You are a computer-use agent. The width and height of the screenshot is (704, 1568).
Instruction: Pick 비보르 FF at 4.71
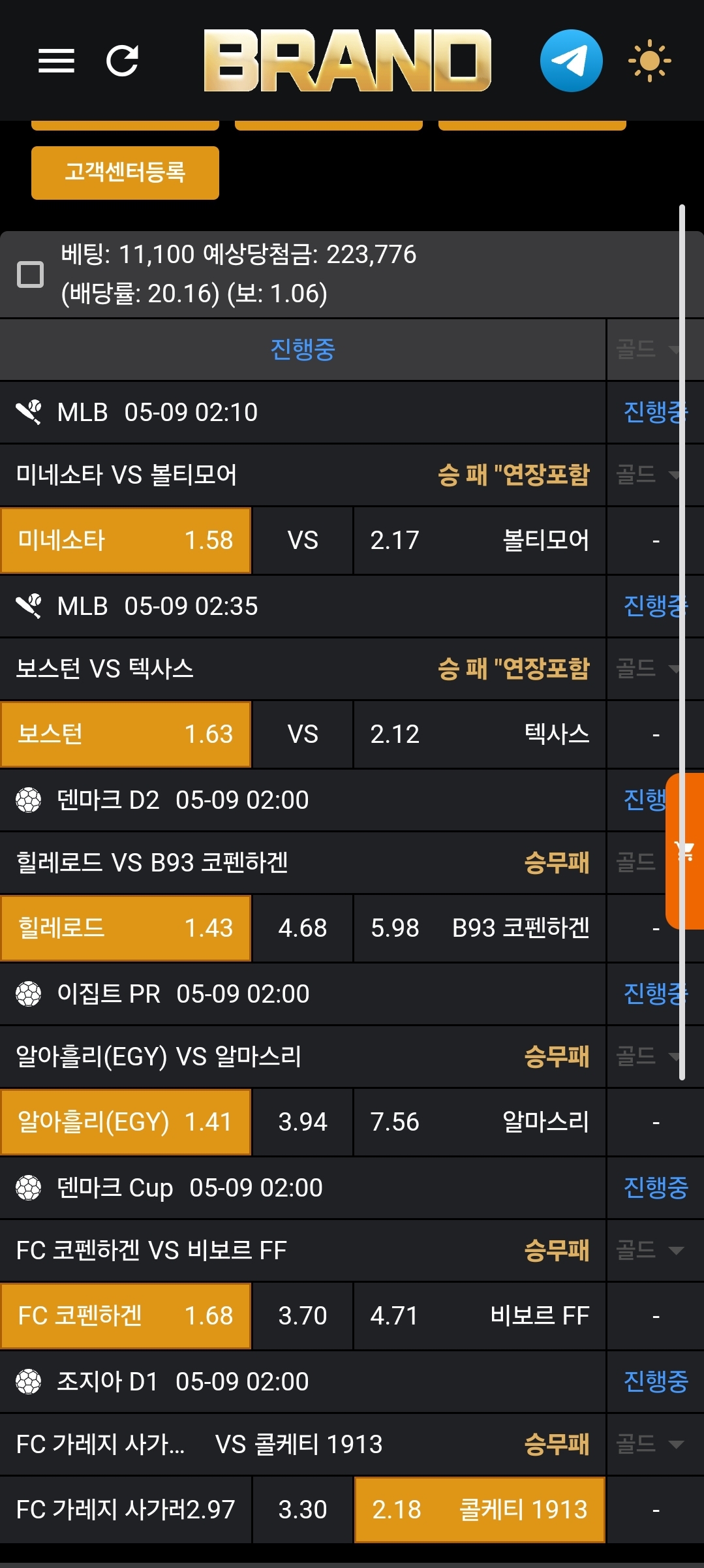click(480, 1316)
